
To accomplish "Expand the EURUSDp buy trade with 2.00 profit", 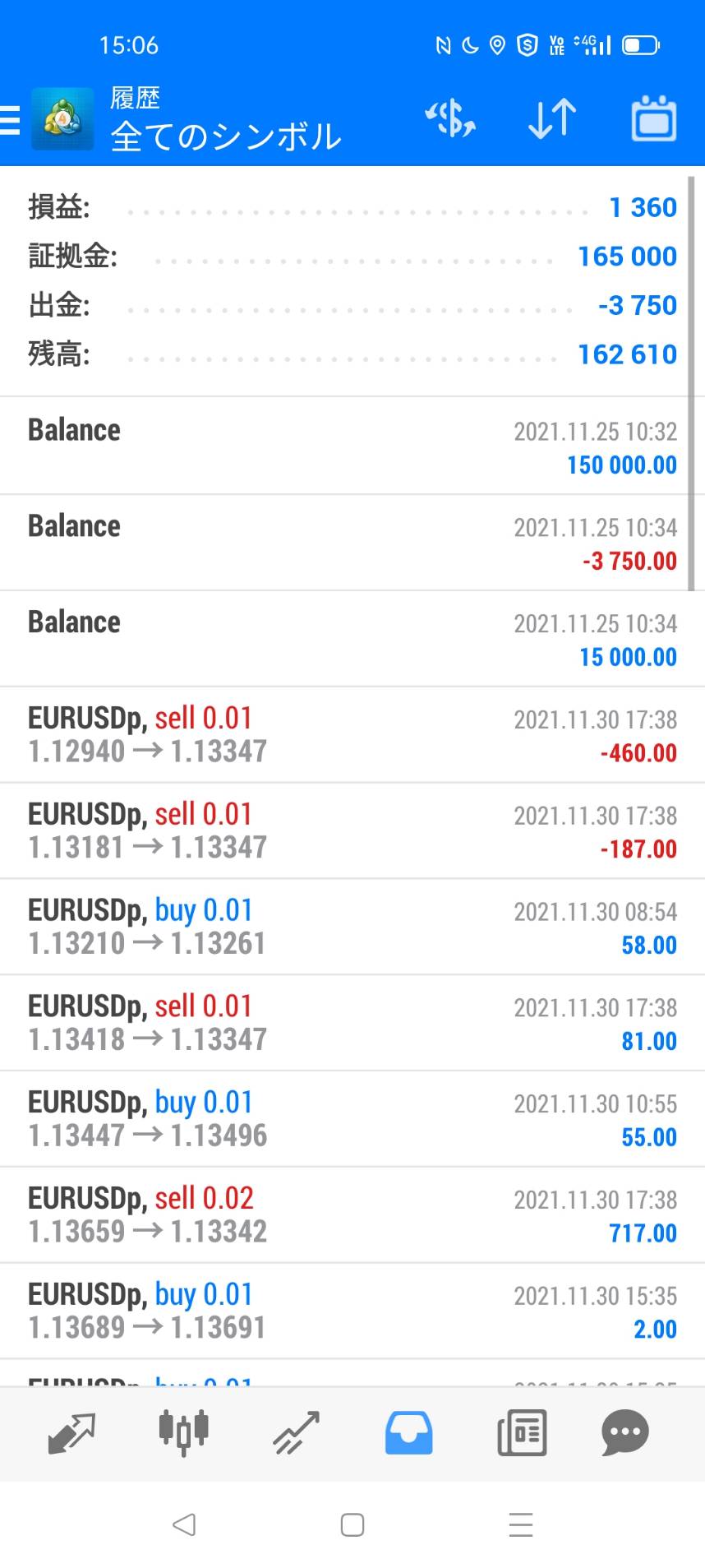I will [352, 1311].
